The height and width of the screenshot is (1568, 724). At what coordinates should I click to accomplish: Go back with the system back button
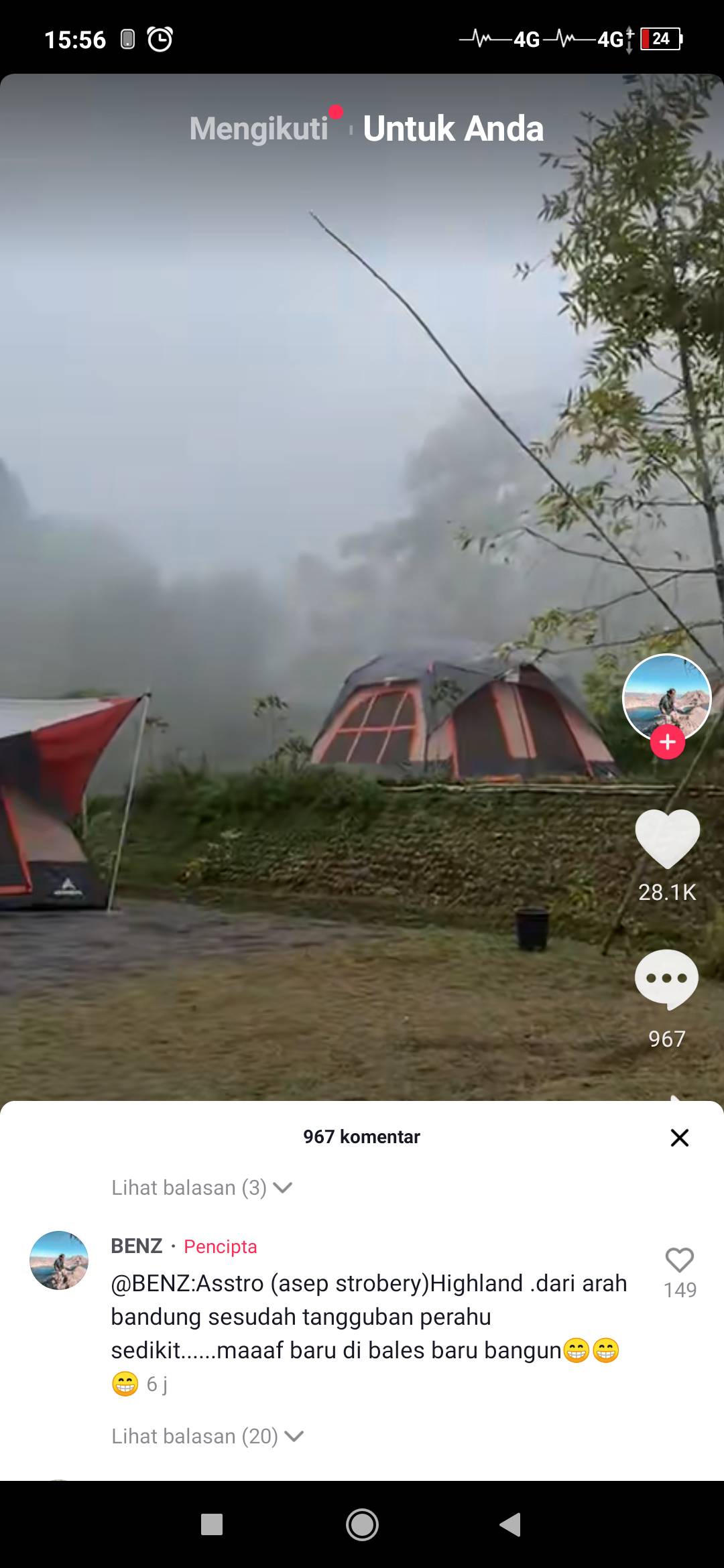511,1524
